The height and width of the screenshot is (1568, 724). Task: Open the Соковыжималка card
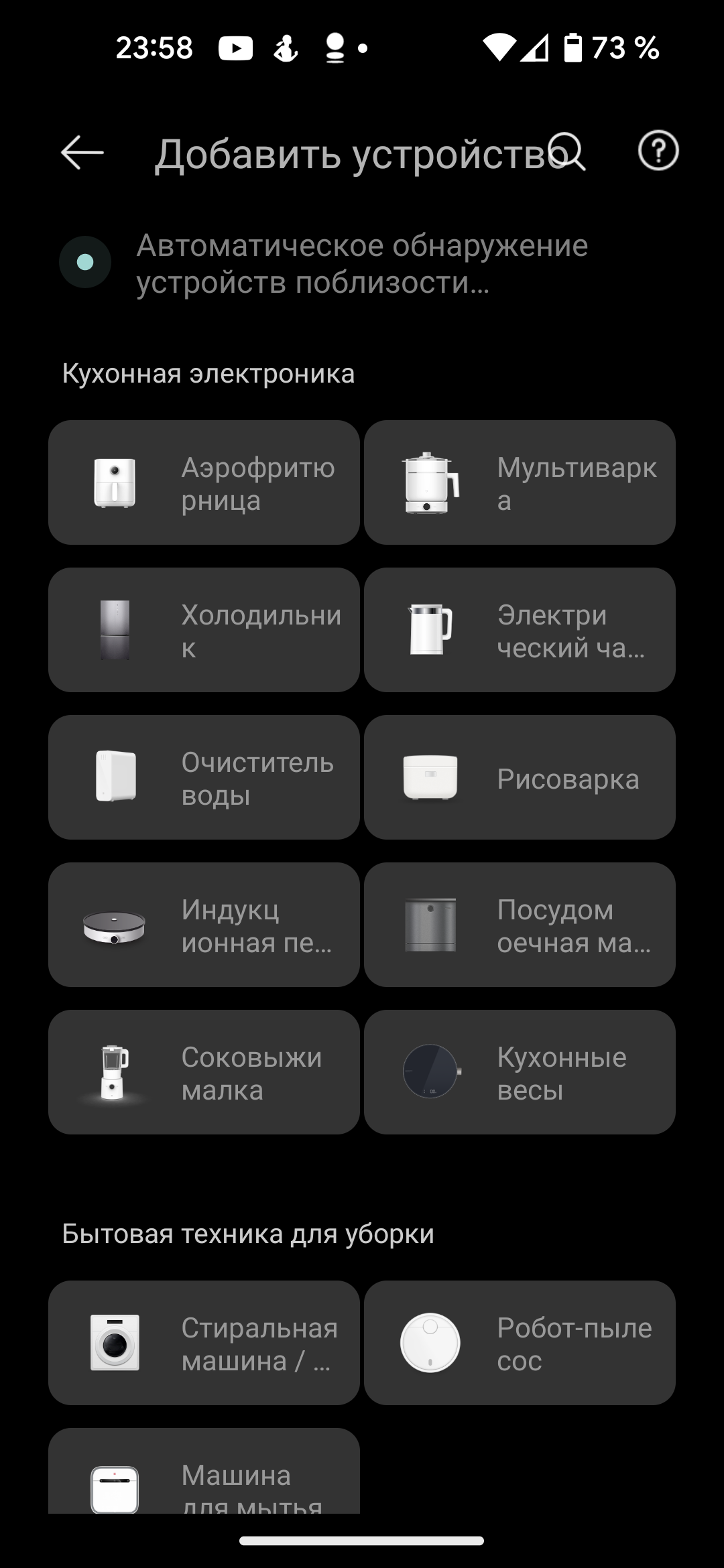(204, 1072)
